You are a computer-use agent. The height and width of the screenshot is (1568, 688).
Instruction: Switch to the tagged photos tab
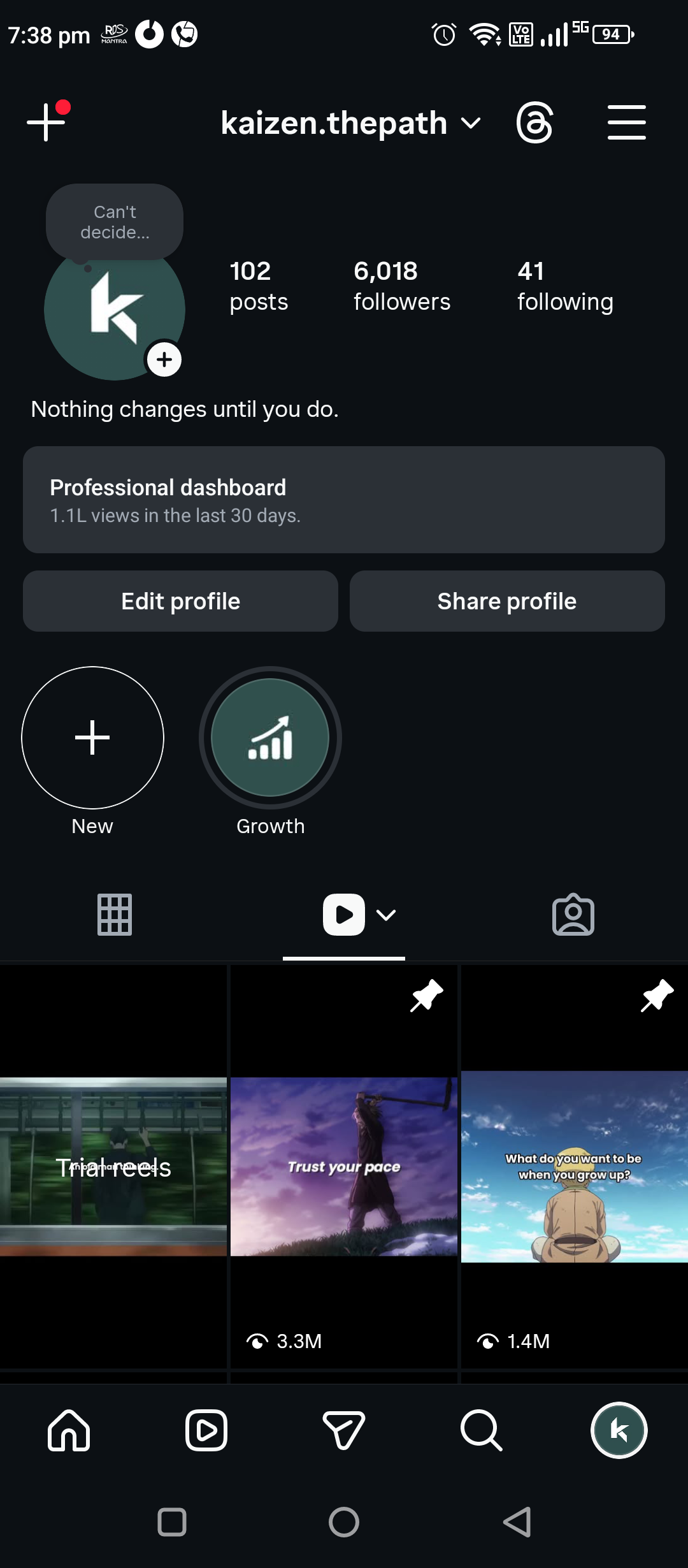573,915
